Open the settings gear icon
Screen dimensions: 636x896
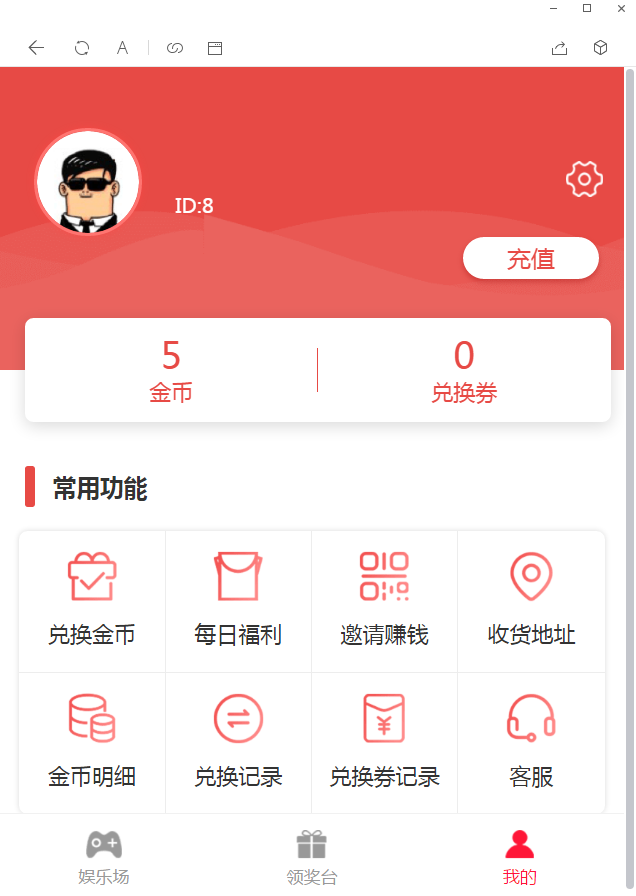point(584,179)
